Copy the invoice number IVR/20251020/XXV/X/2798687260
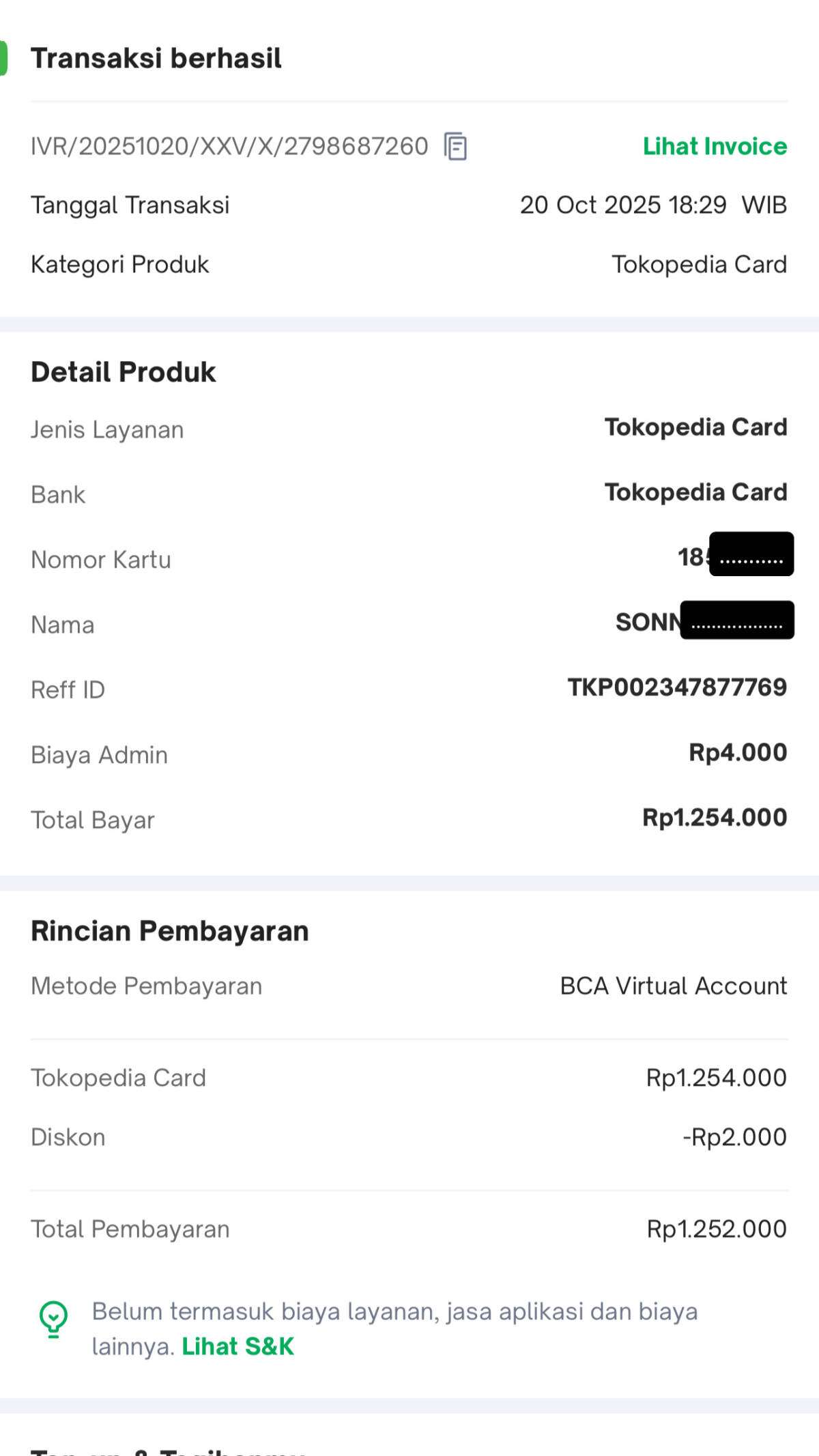This screenshot has height=1456, width=819. 455,147
